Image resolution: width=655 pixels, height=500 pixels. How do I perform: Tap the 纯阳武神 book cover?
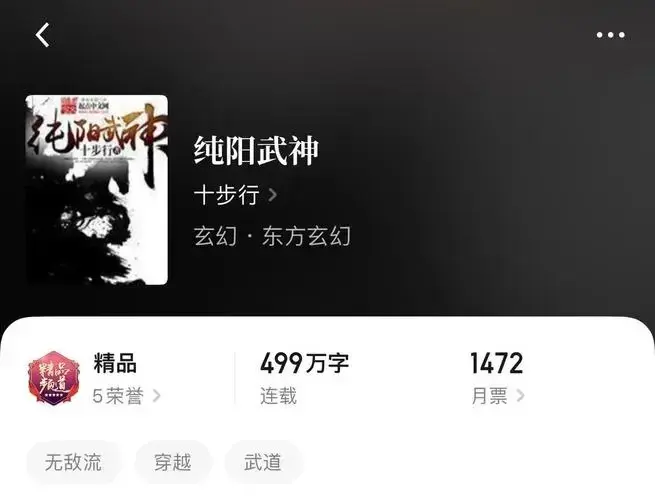(97, 190)
